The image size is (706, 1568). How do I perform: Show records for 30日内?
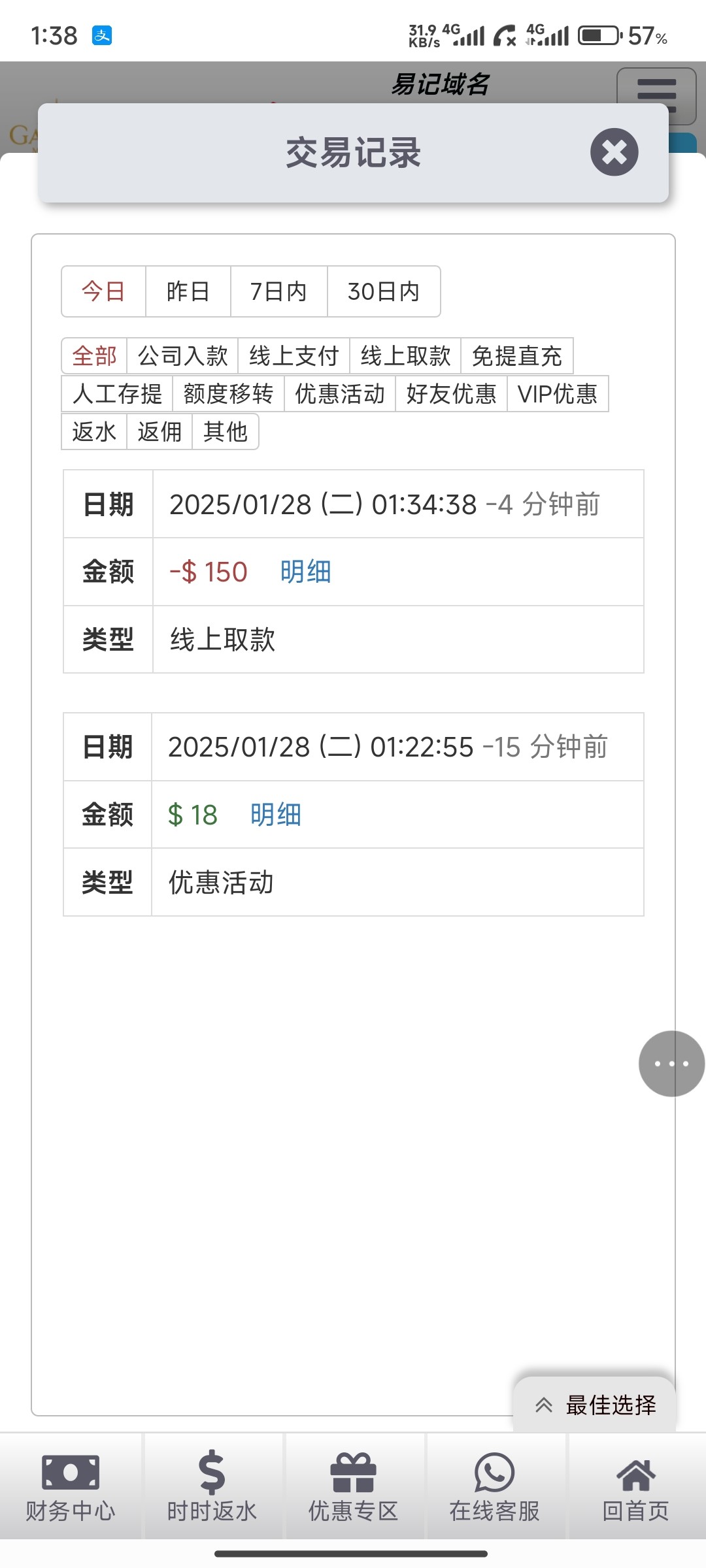[384, 291]
